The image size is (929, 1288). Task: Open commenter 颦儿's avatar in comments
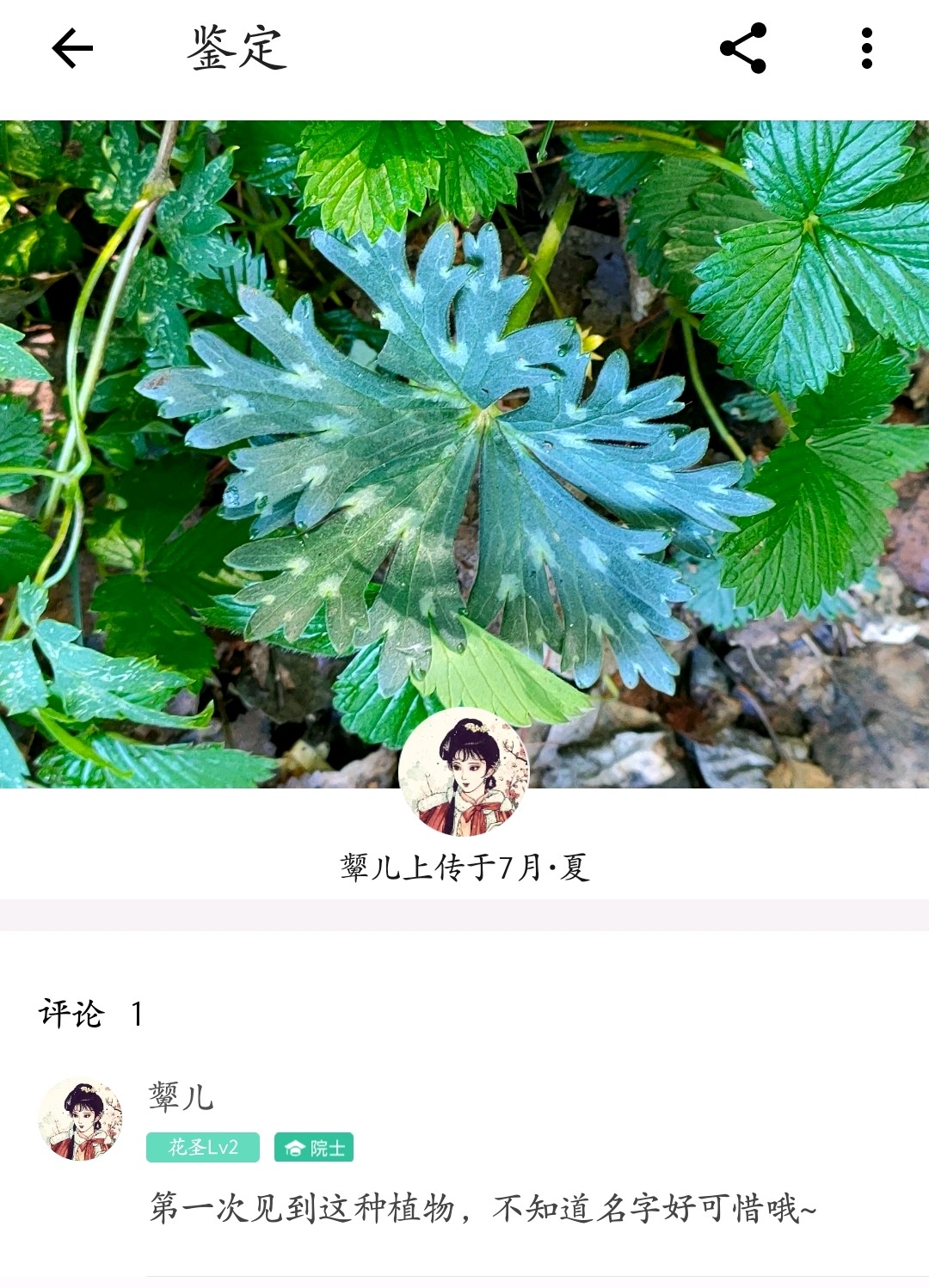tap(81, 1119)
